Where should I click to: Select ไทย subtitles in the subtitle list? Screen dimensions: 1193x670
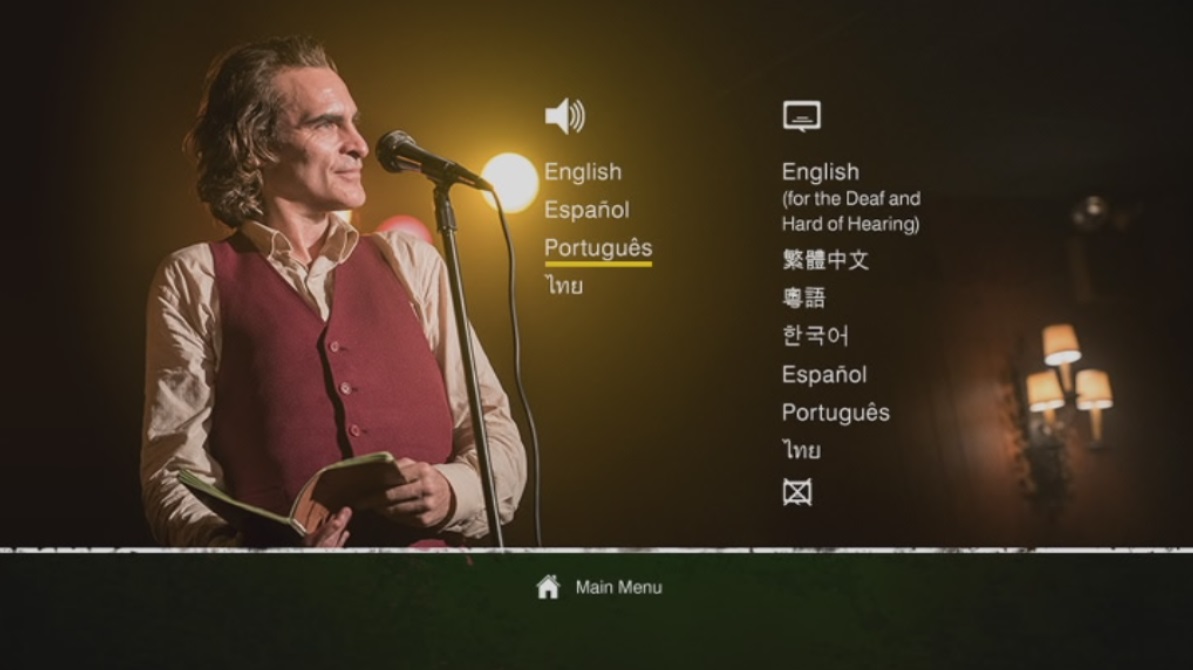801,451
